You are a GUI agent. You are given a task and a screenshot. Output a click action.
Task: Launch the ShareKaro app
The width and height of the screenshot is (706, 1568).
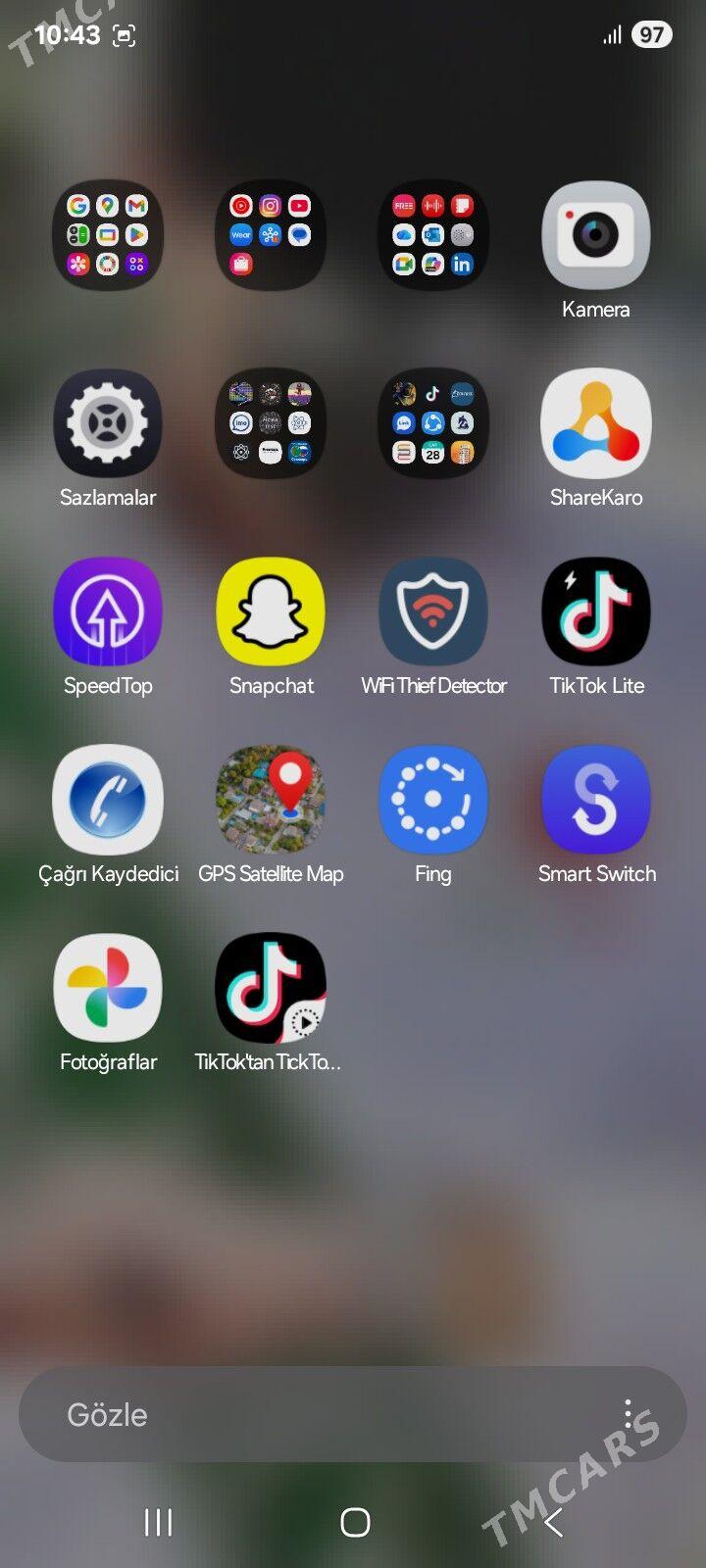pyautogui.click(x=595, y=423)
